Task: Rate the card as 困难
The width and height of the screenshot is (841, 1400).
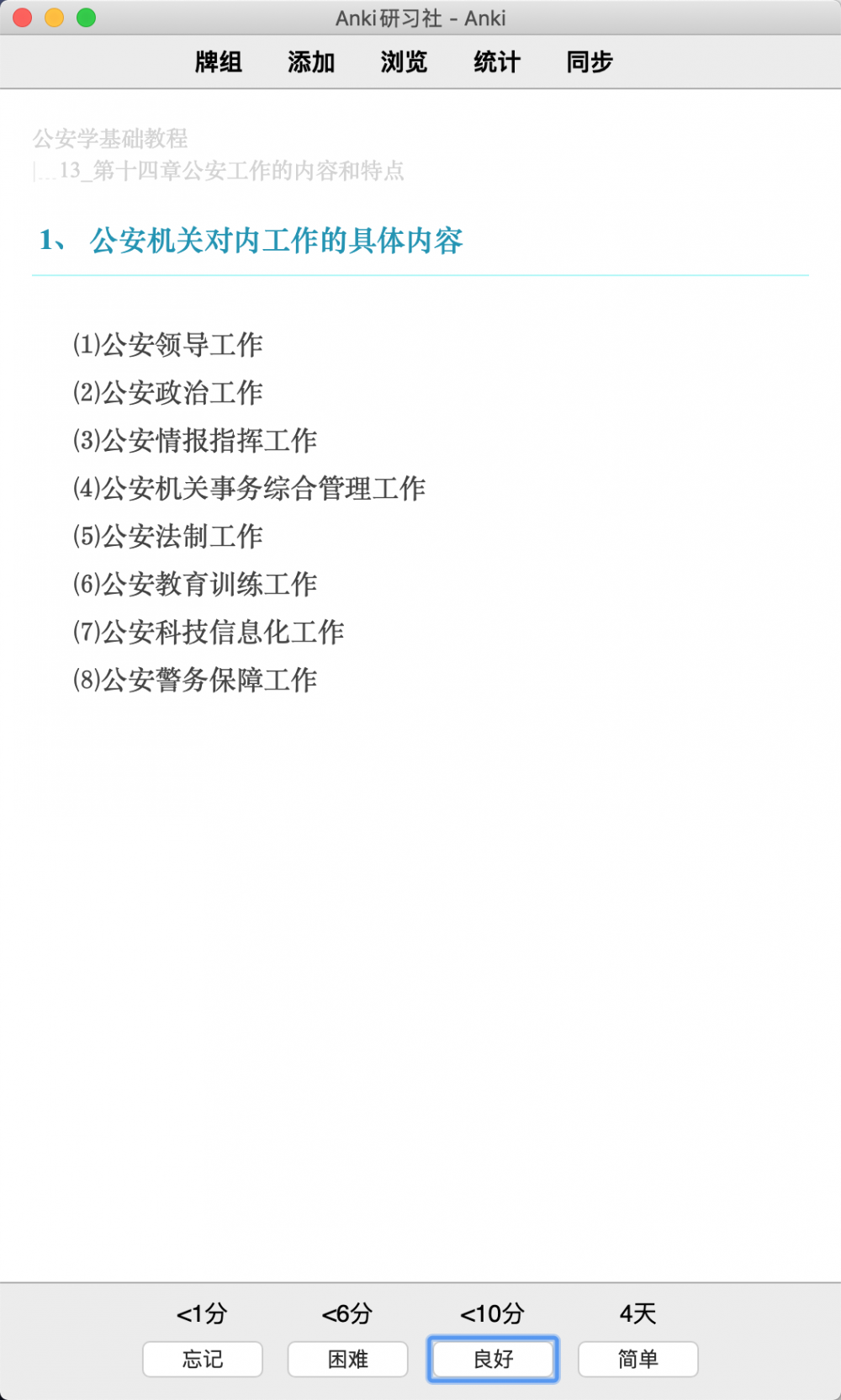Action: coord(348,1359)
